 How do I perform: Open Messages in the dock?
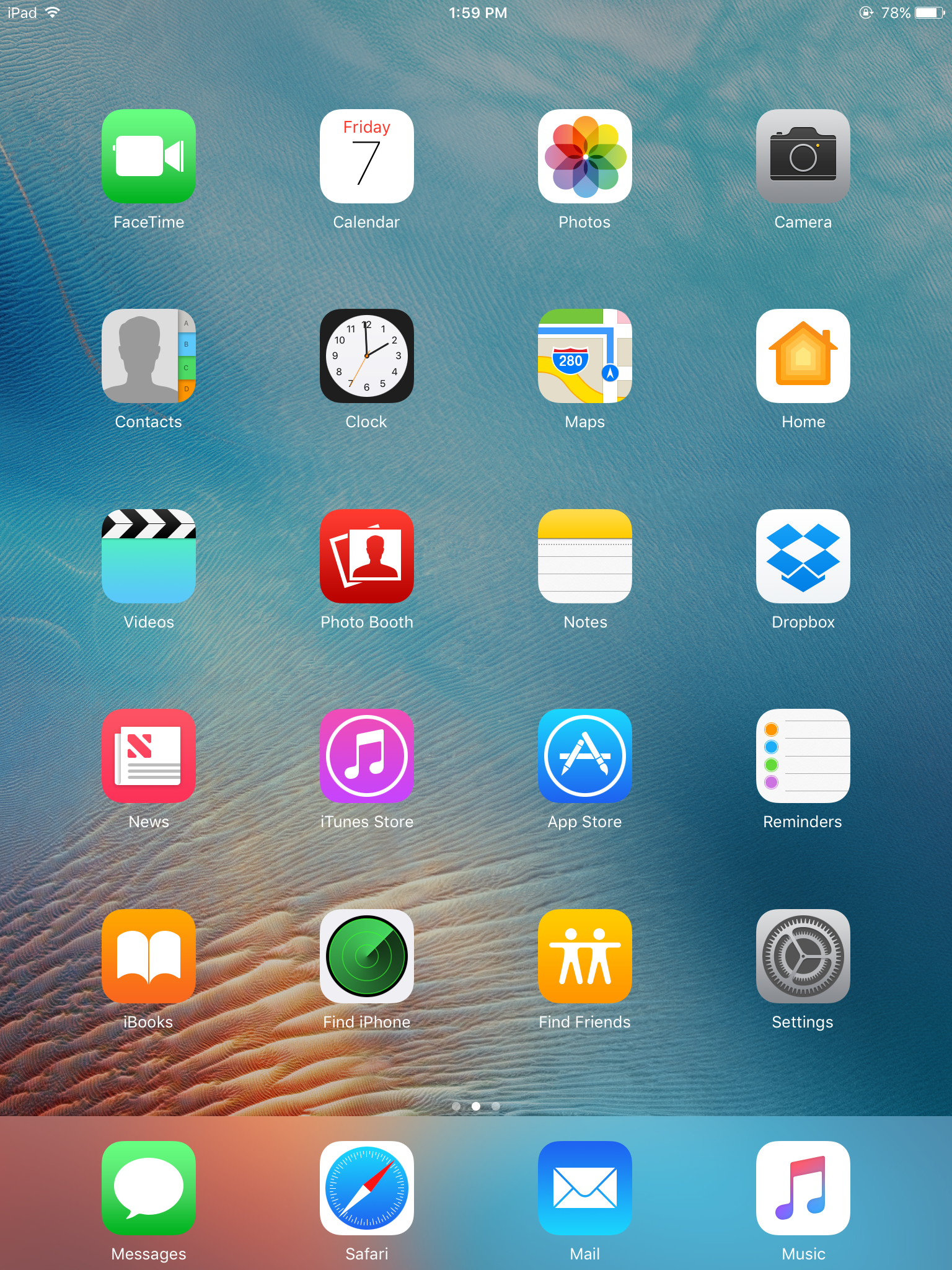pos(149,1188)
